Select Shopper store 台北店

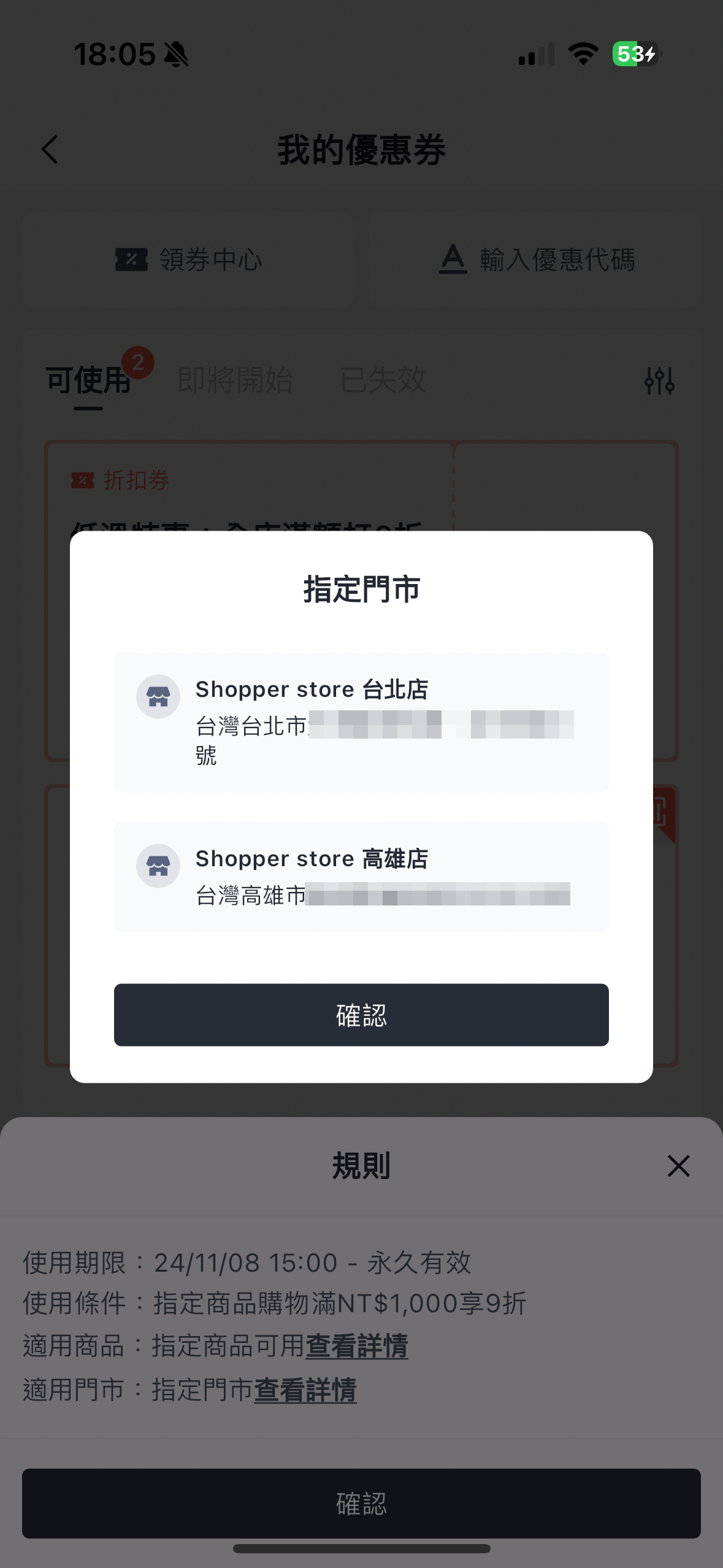point(361,721)
